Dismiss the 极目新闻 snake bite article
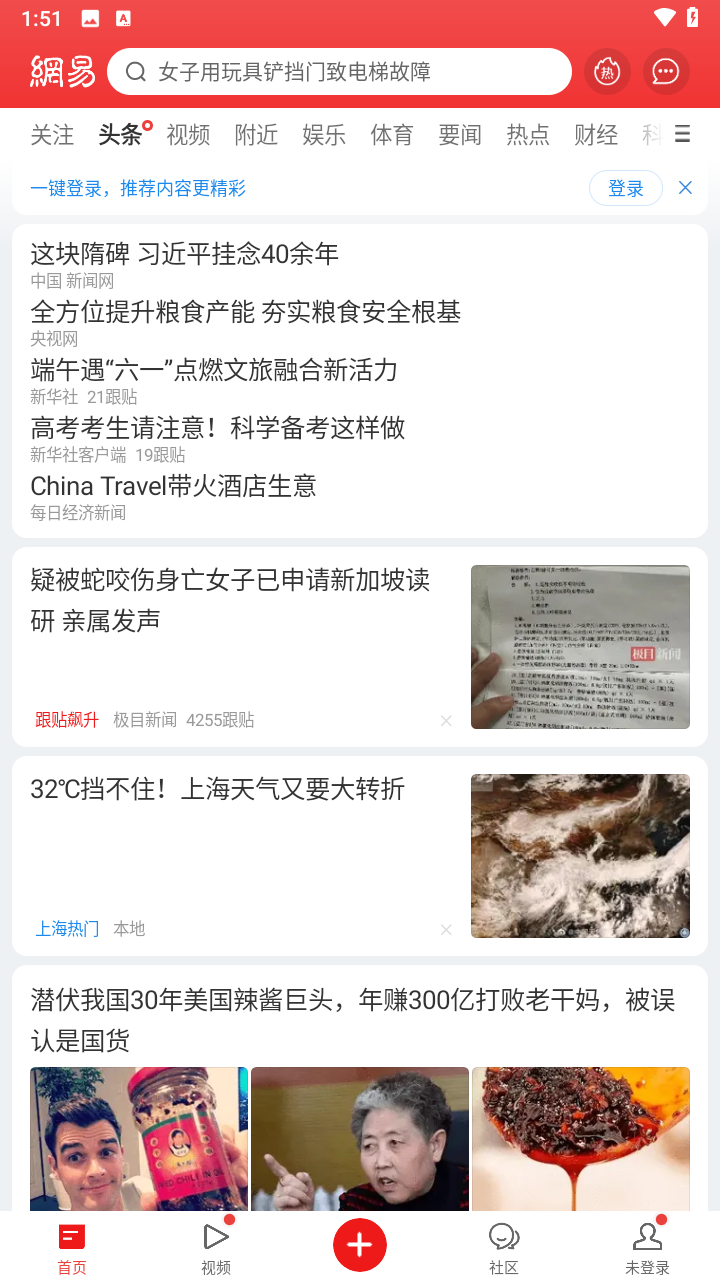The width and height of the screenshot is (720, 1280). (446, 721)
